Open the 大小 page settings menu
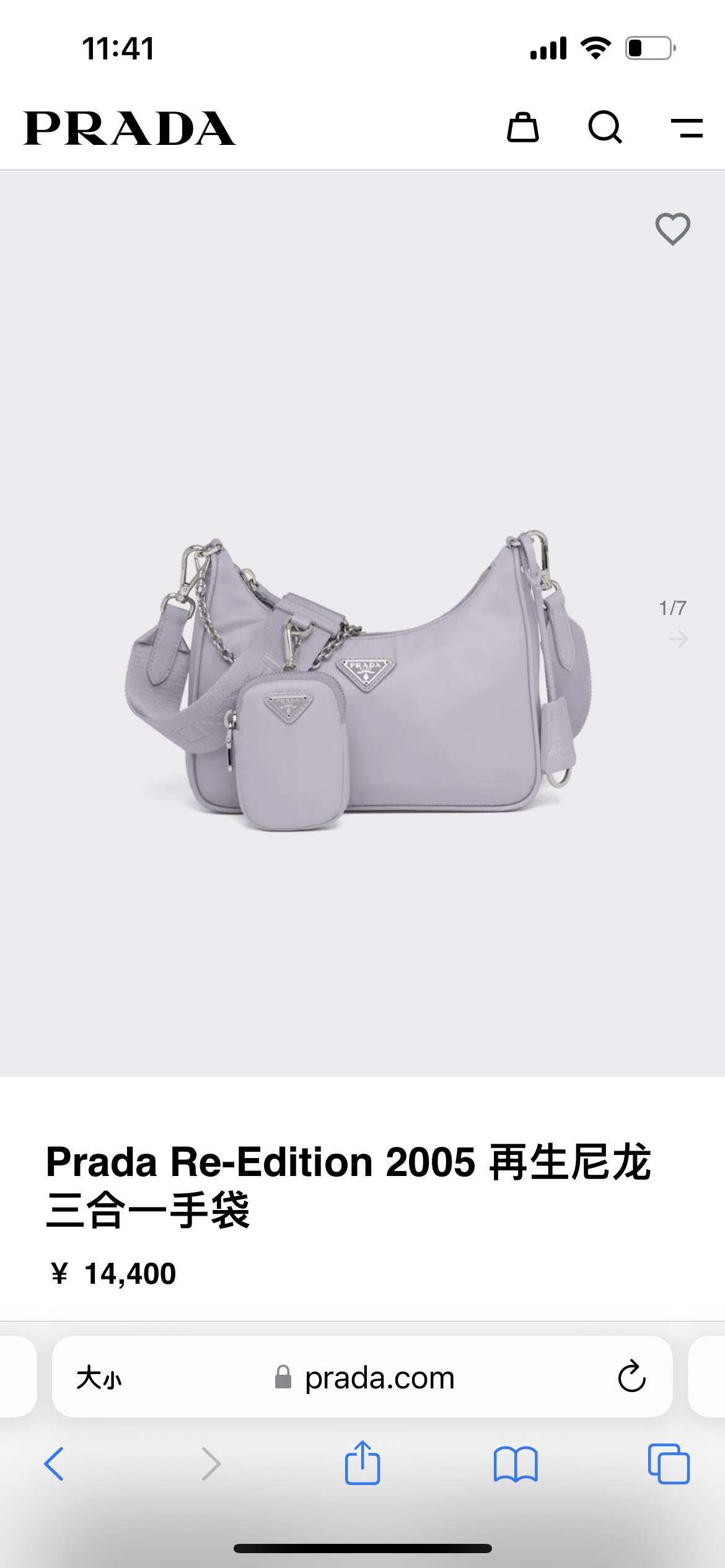The height and width of the screenshot is (1568, 725). pos(99,1378)
